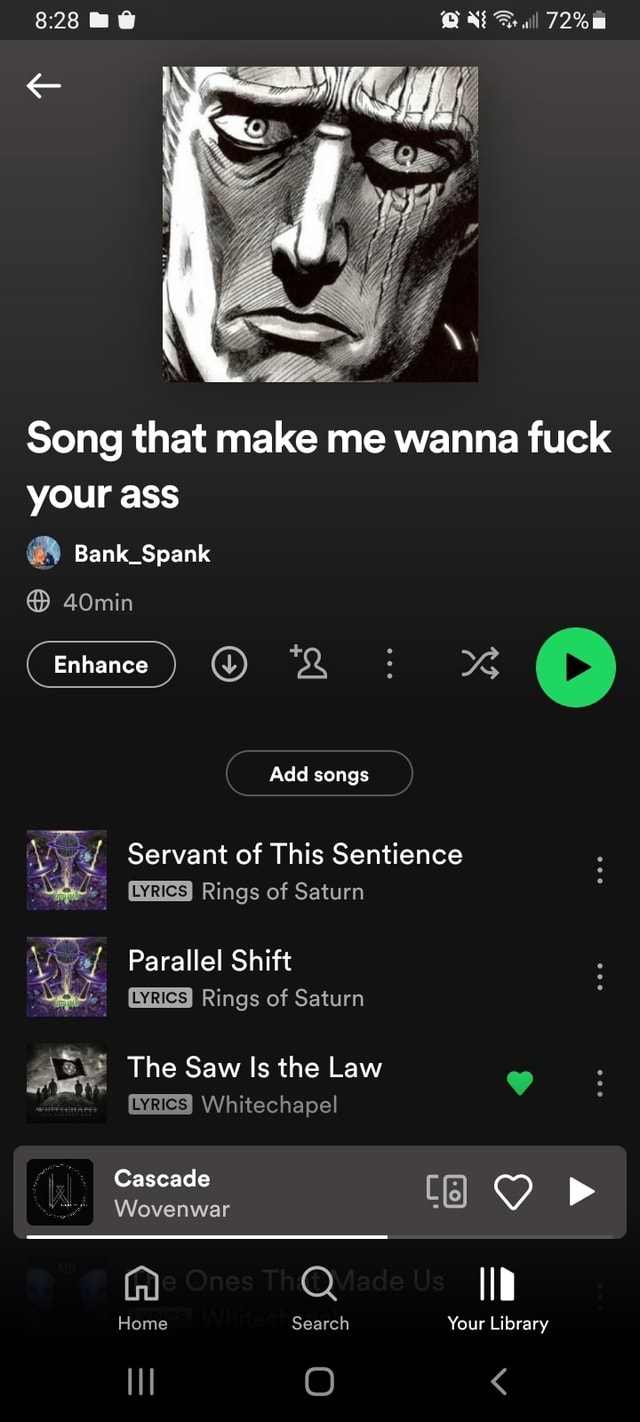Unlike The Saw Is the Law
This screenshot has height=1422, width=640.
pyautogui.click(x=520, y=1083)
